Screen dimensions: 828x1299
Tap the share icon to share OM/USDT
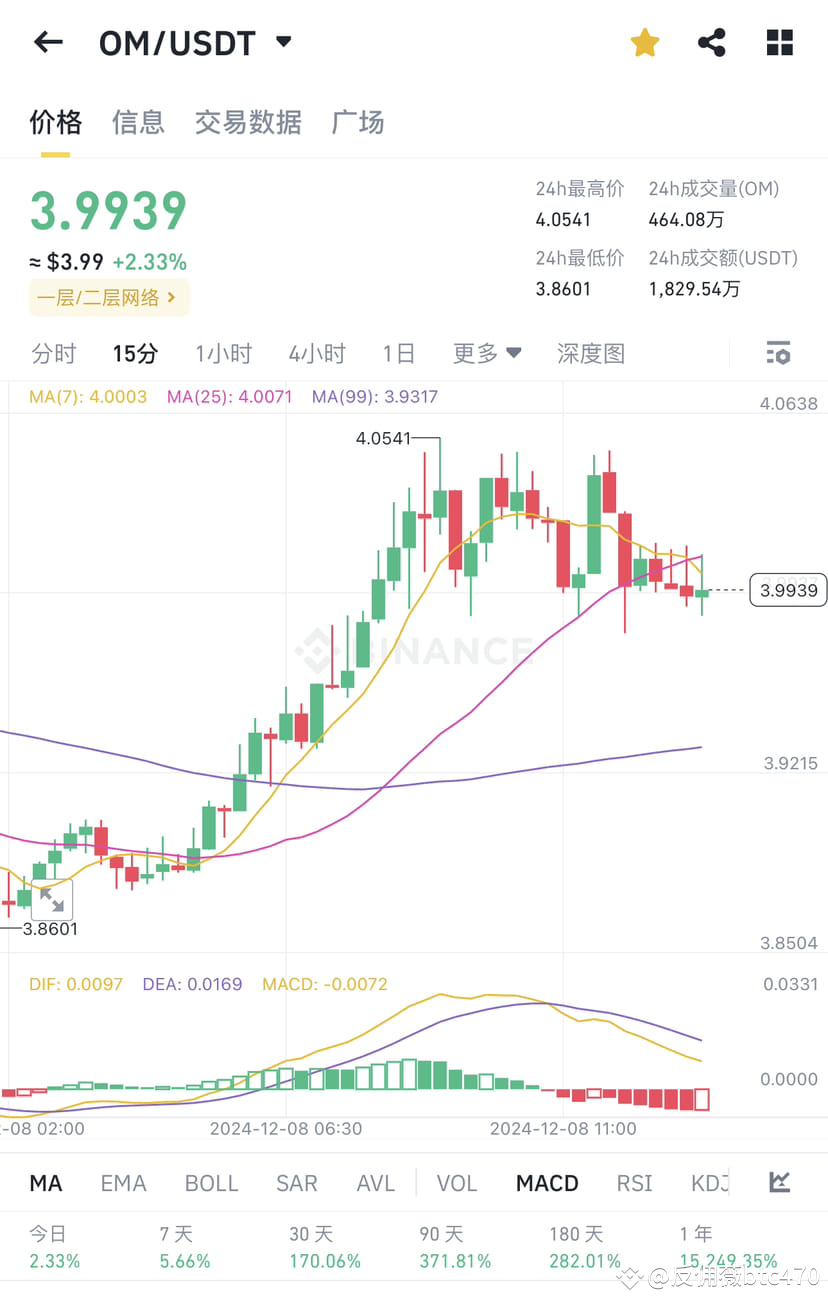pyautogui.click(x=711, y=42)
